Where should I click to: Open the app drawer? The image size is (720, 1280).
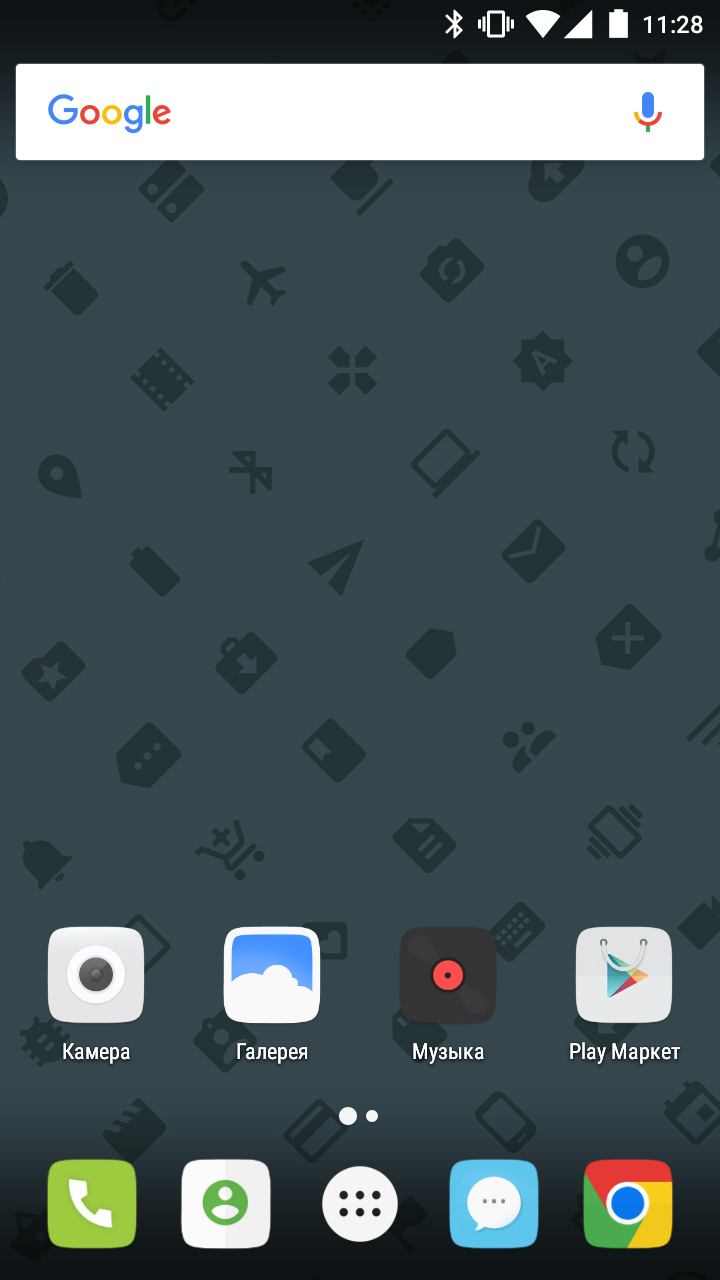[360, 1204]
